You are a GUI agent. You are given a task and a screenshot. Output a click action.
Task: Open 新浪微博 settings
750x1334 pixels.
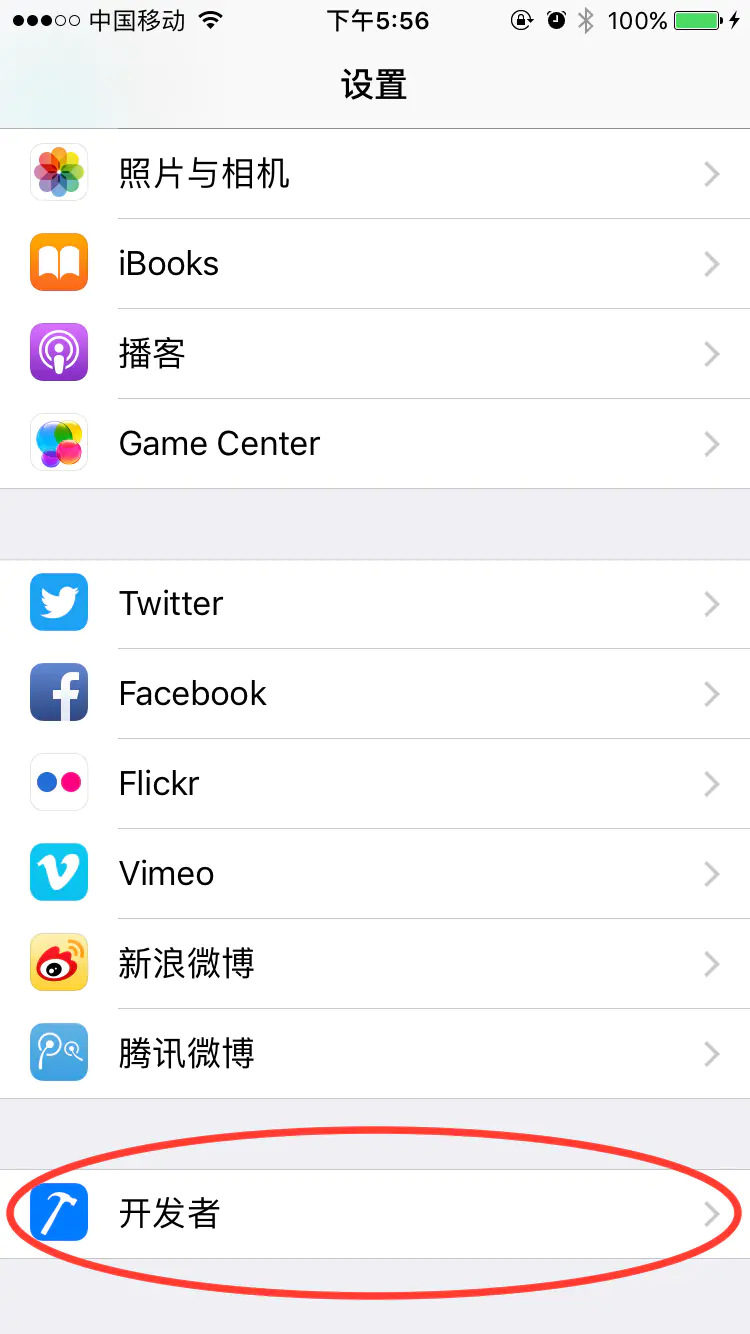tap(375, 964)
